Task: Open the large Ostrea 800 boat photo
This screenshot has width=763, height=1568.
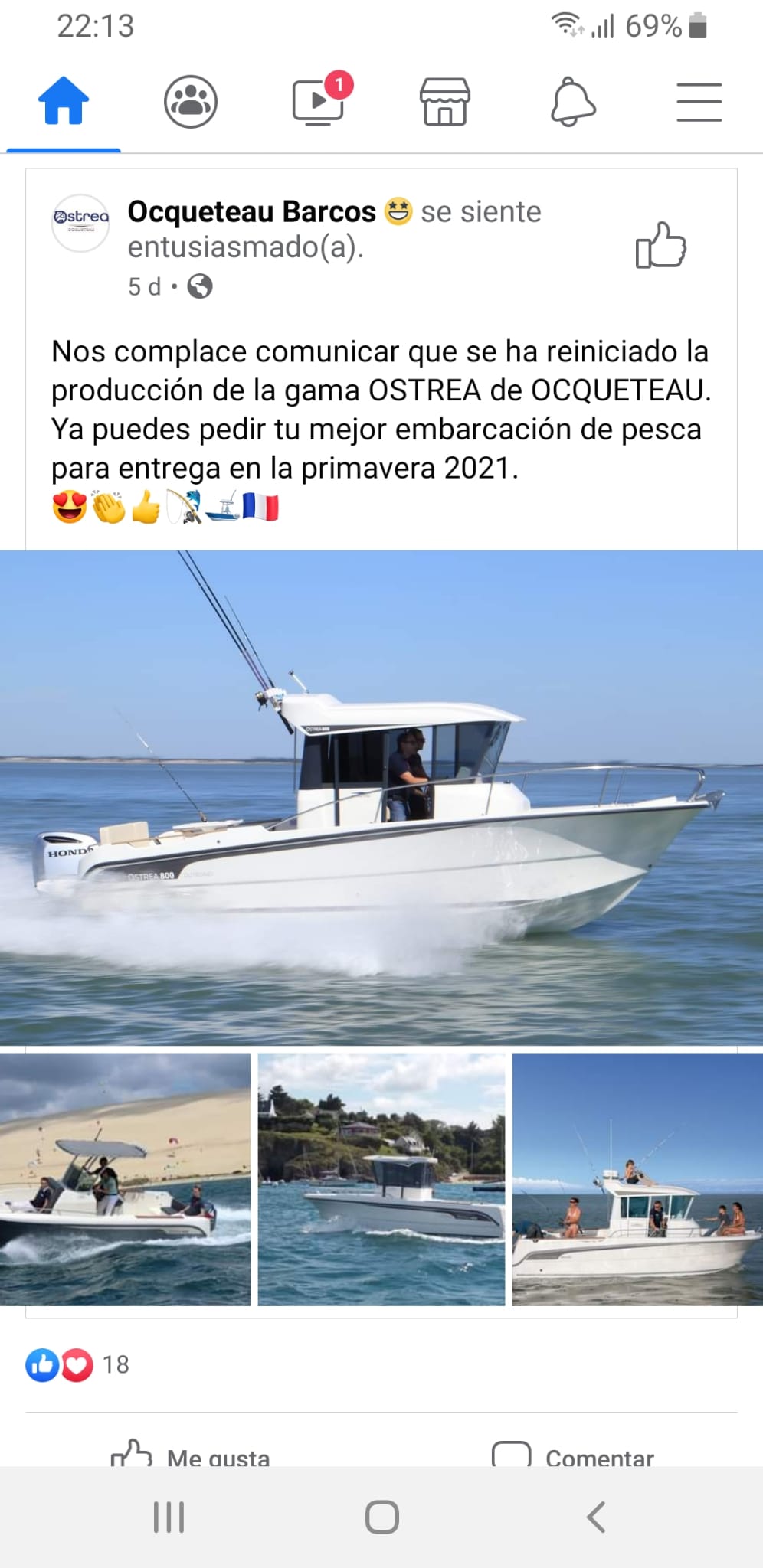Action: pyautogui.click(x=381, y=797)
